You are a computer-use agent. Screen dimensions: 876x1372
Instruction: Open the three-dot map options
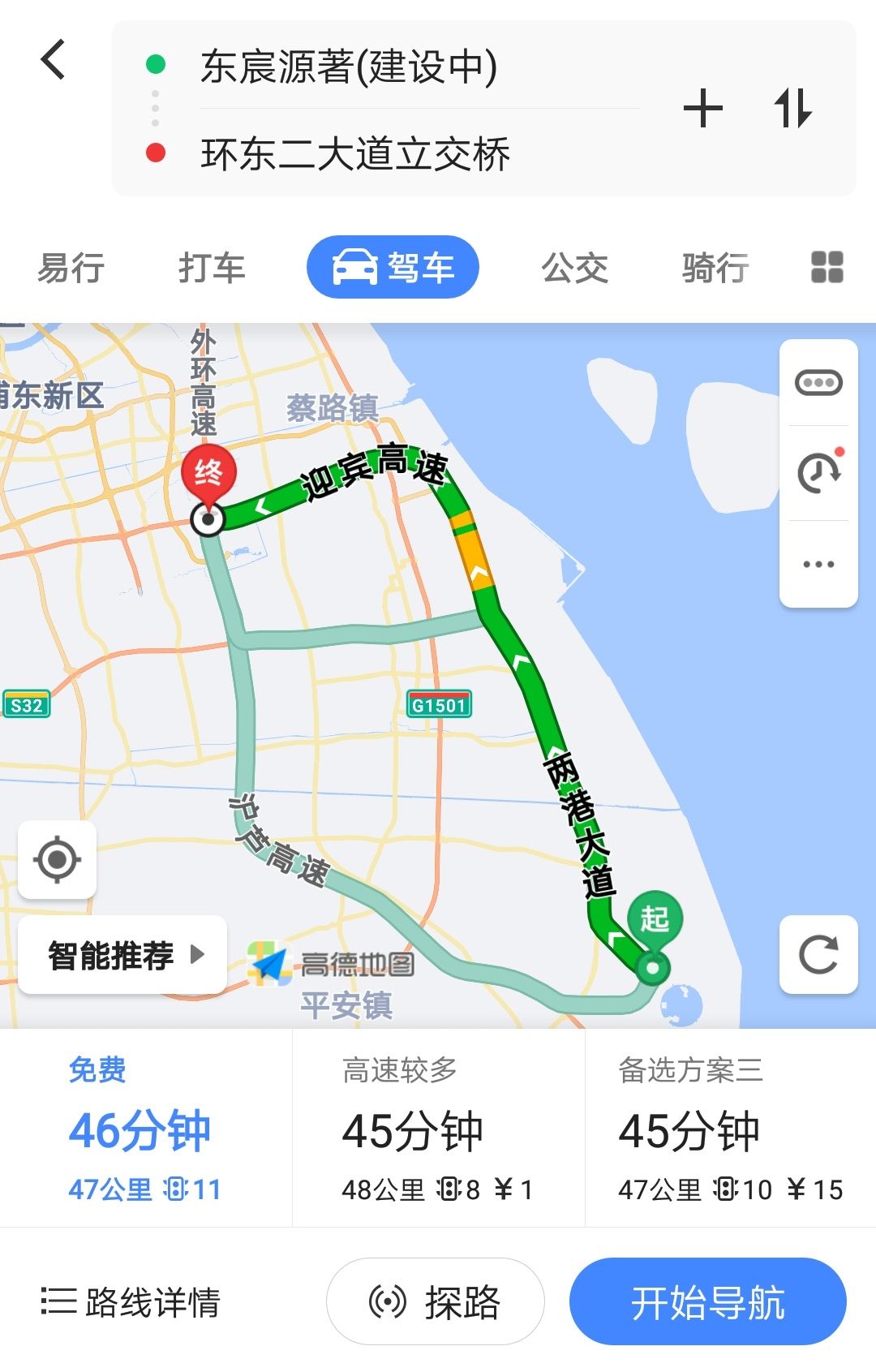818,565
